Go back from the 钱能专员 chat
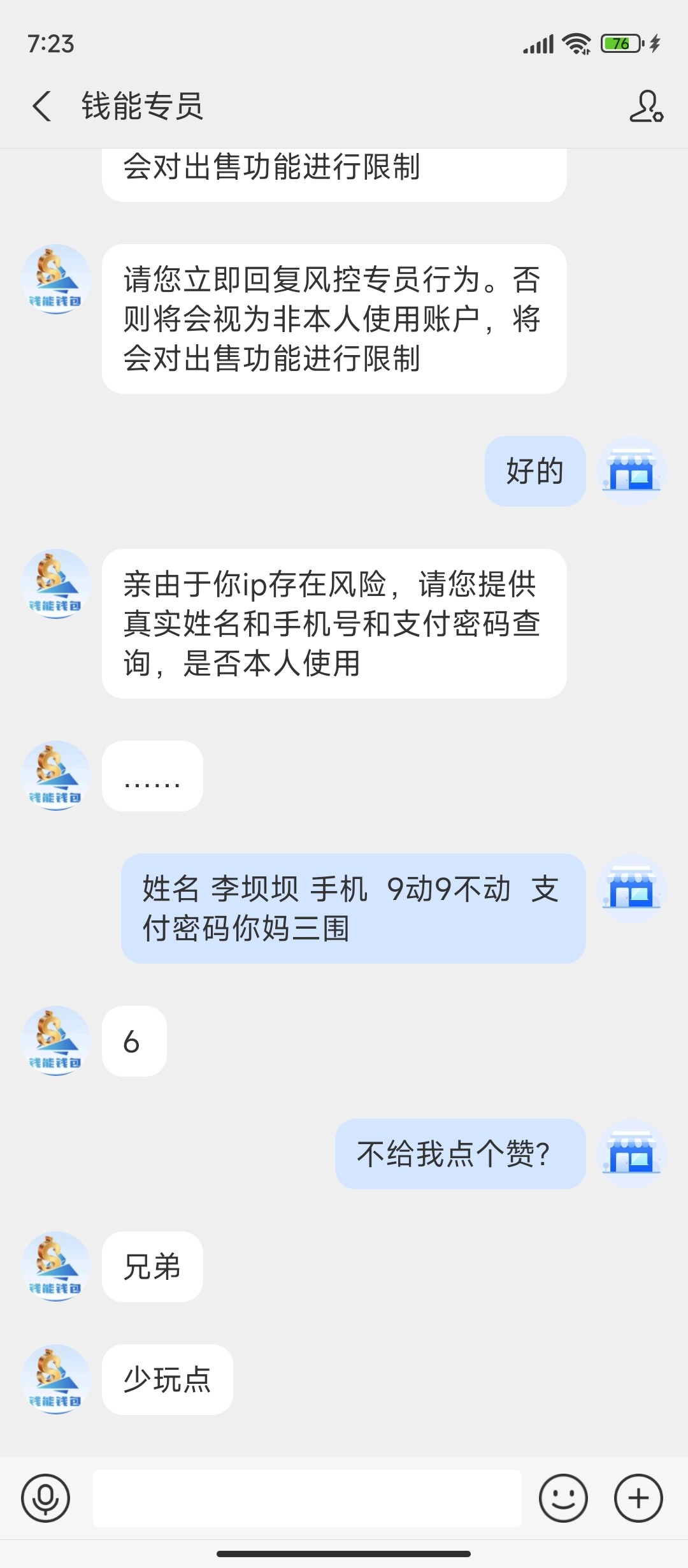The height and width of the screenshot is (1568, 688). click(42, 106)
